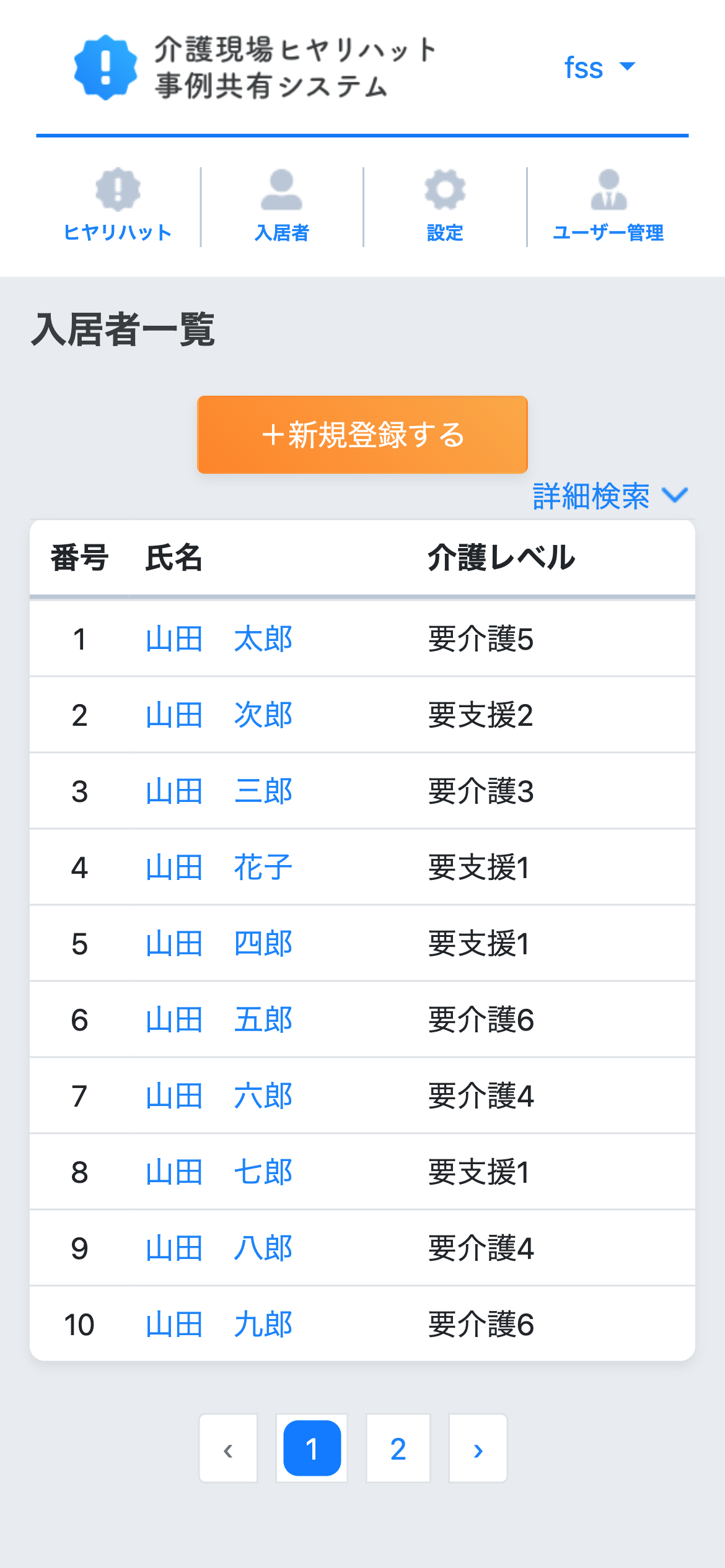Tap the next page arrow

478,1448
